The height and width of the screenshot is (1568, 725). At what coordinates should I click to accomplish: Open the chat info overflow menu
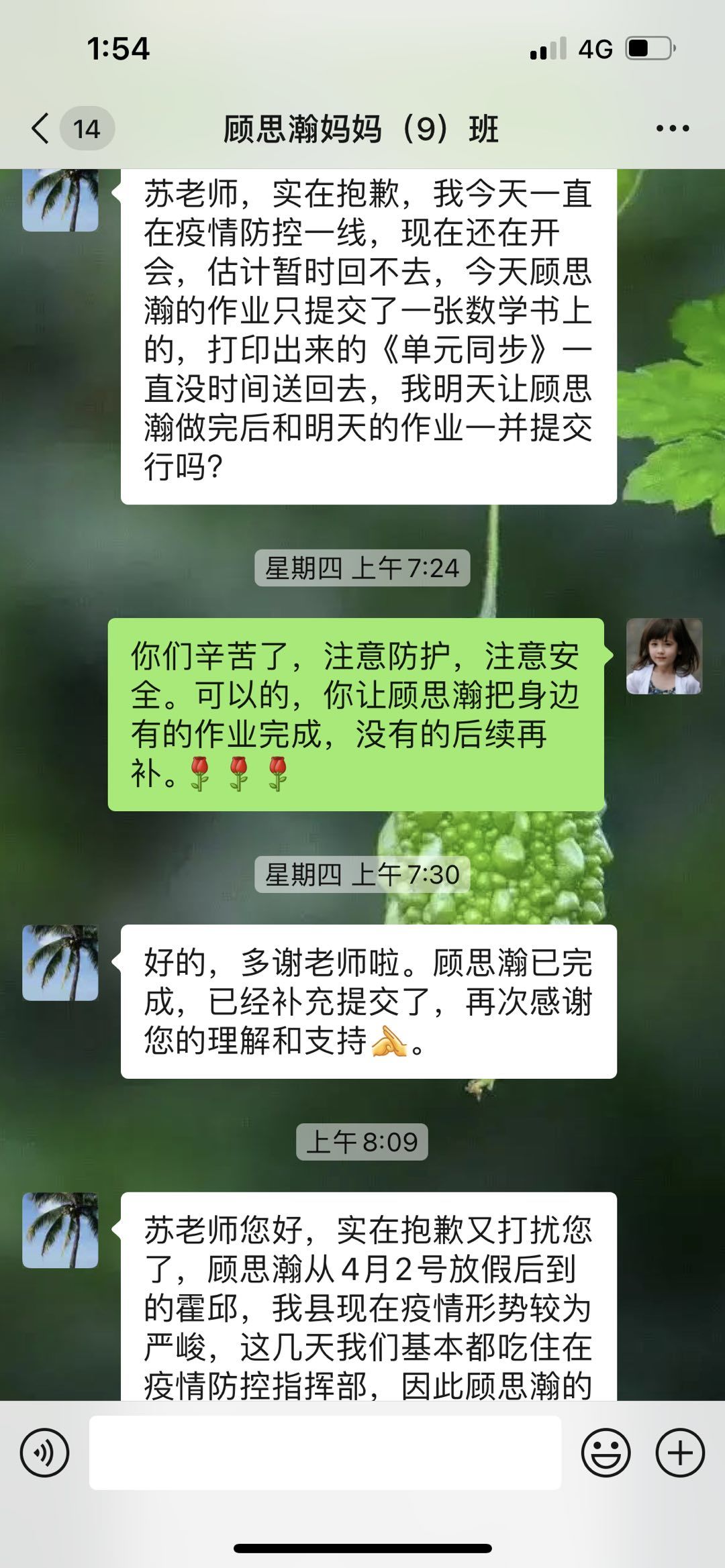(x=672, y=128)
